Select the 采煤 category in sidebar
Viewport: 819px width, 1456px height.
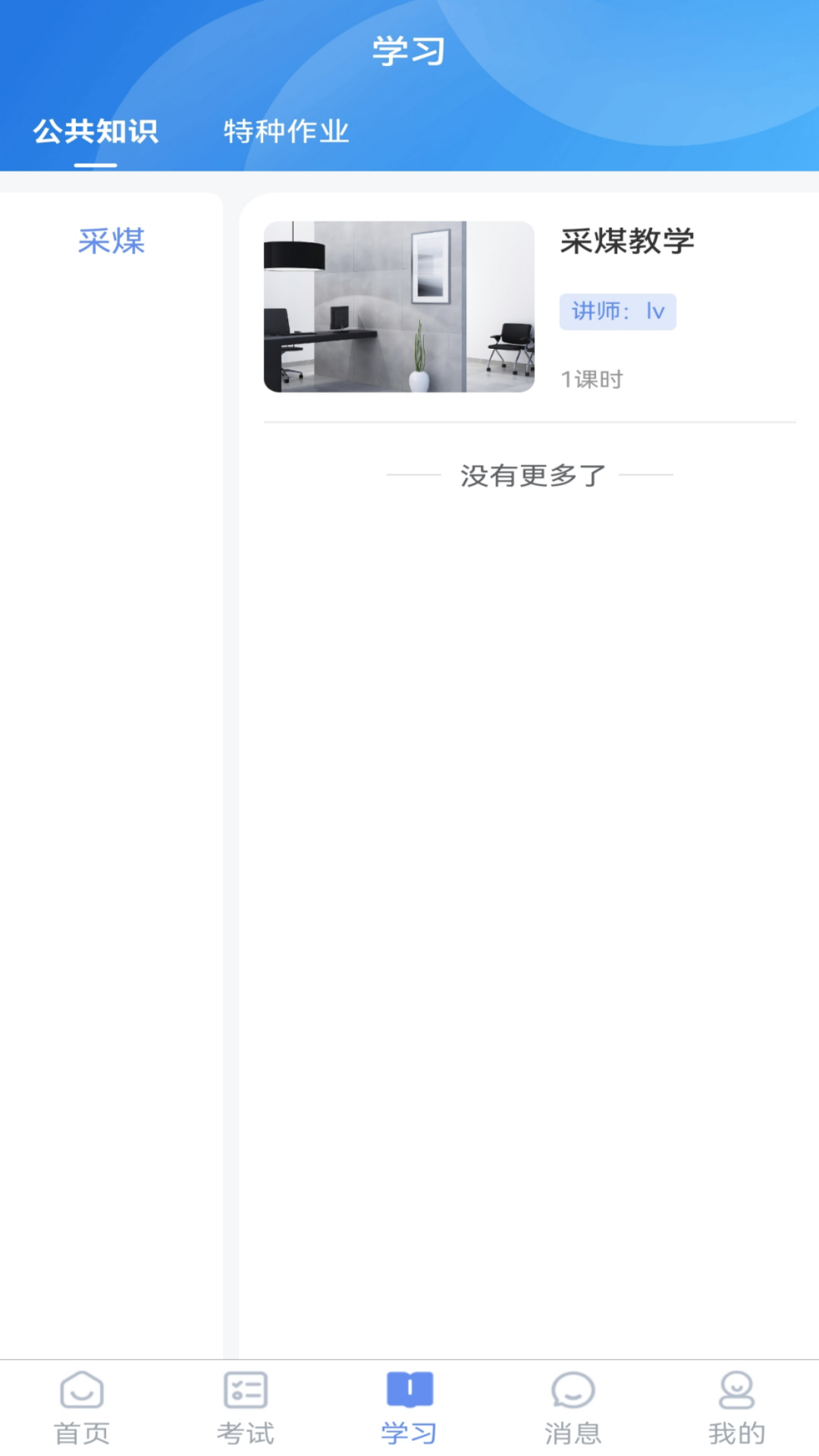pyautogui.click(x=111, y=241)
